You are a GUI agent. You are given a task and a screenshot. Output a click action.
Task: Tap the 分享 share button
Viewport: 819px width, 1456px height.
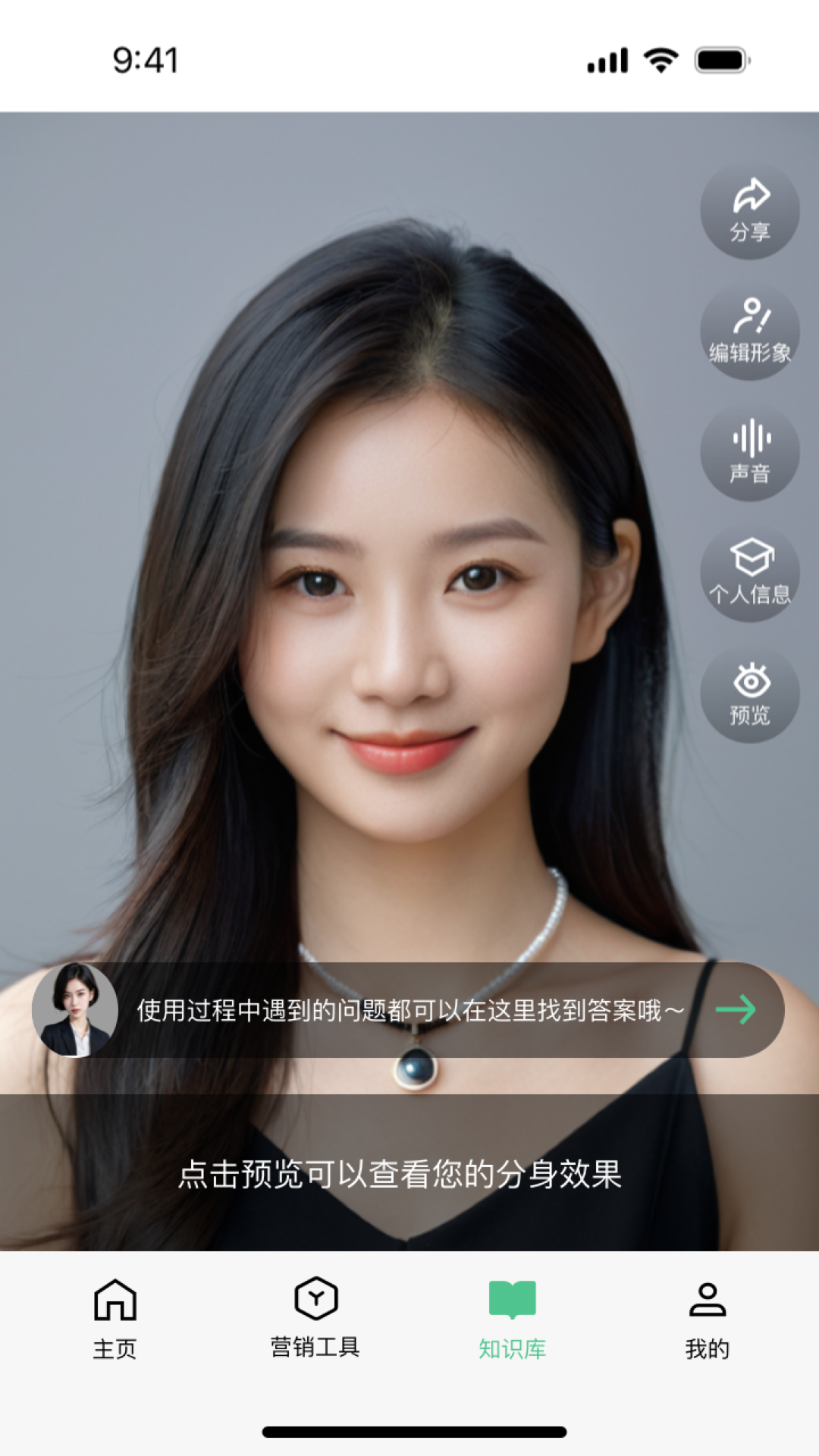749,211
